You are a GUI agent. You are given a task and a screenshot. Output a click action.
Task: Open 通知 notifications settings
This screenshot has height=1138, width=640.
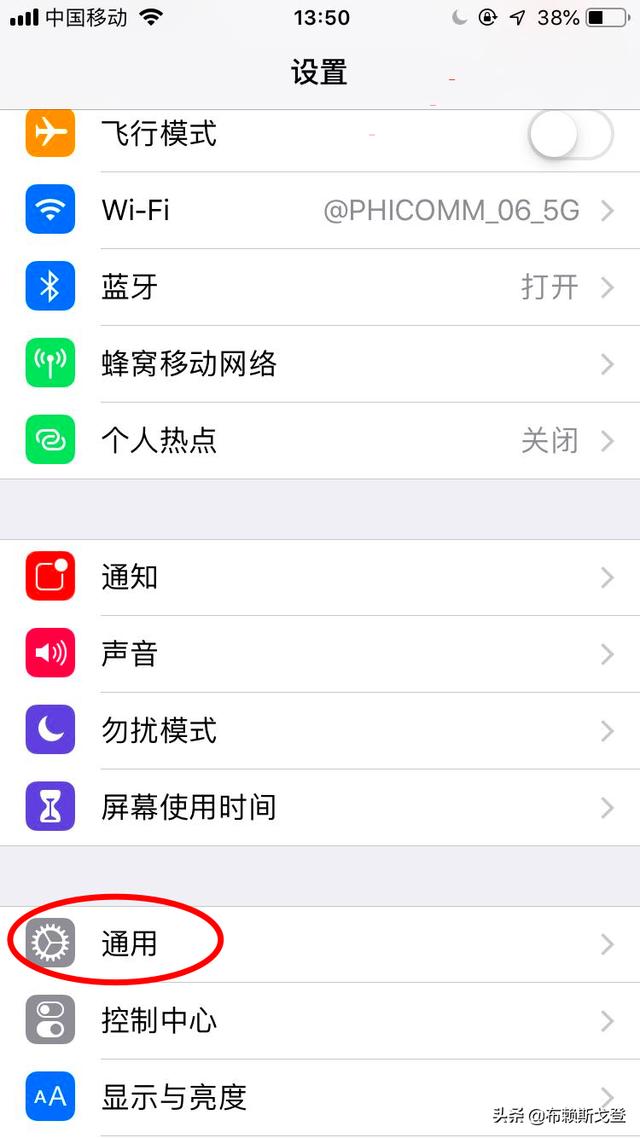click(320, 577)
